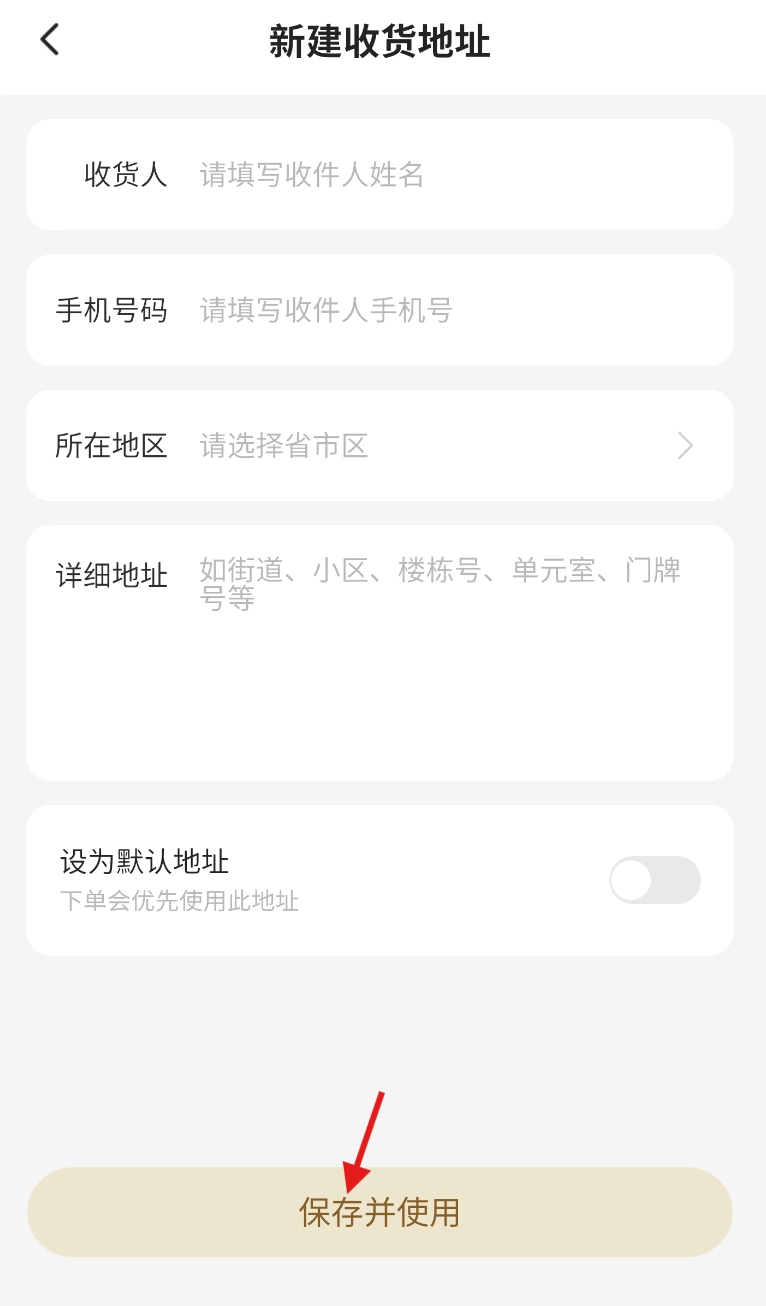Tap the 收货人 name field
Image resolution: width=766 pixels, height=1306 pixels.
point(440,175)
